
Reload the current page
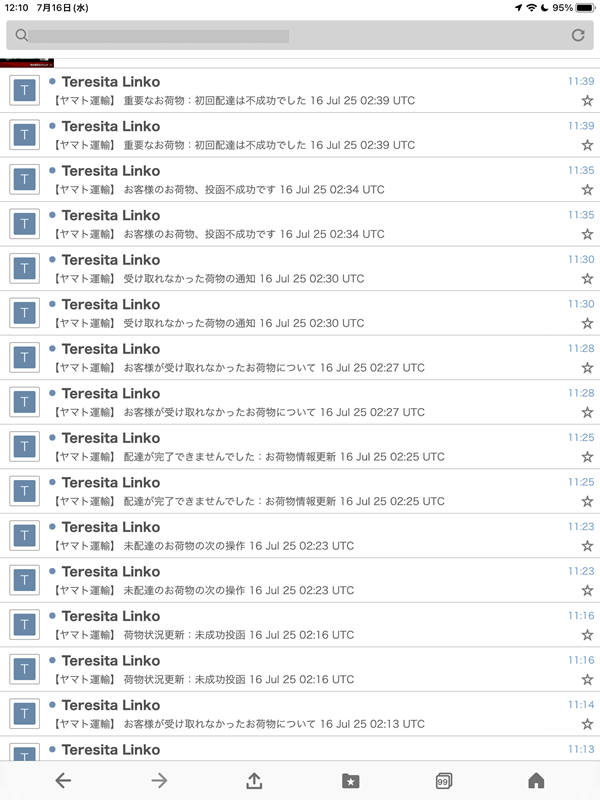tap(577, 35)
